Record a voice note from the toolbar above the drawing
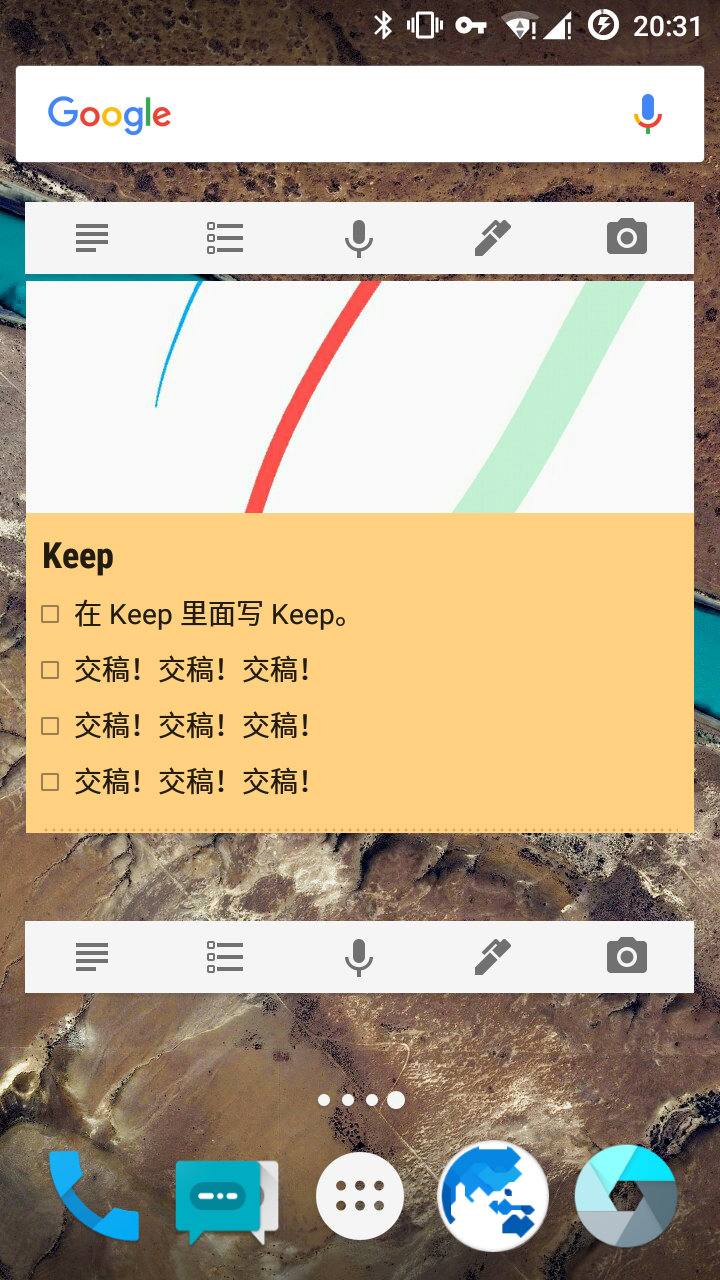 358,238
